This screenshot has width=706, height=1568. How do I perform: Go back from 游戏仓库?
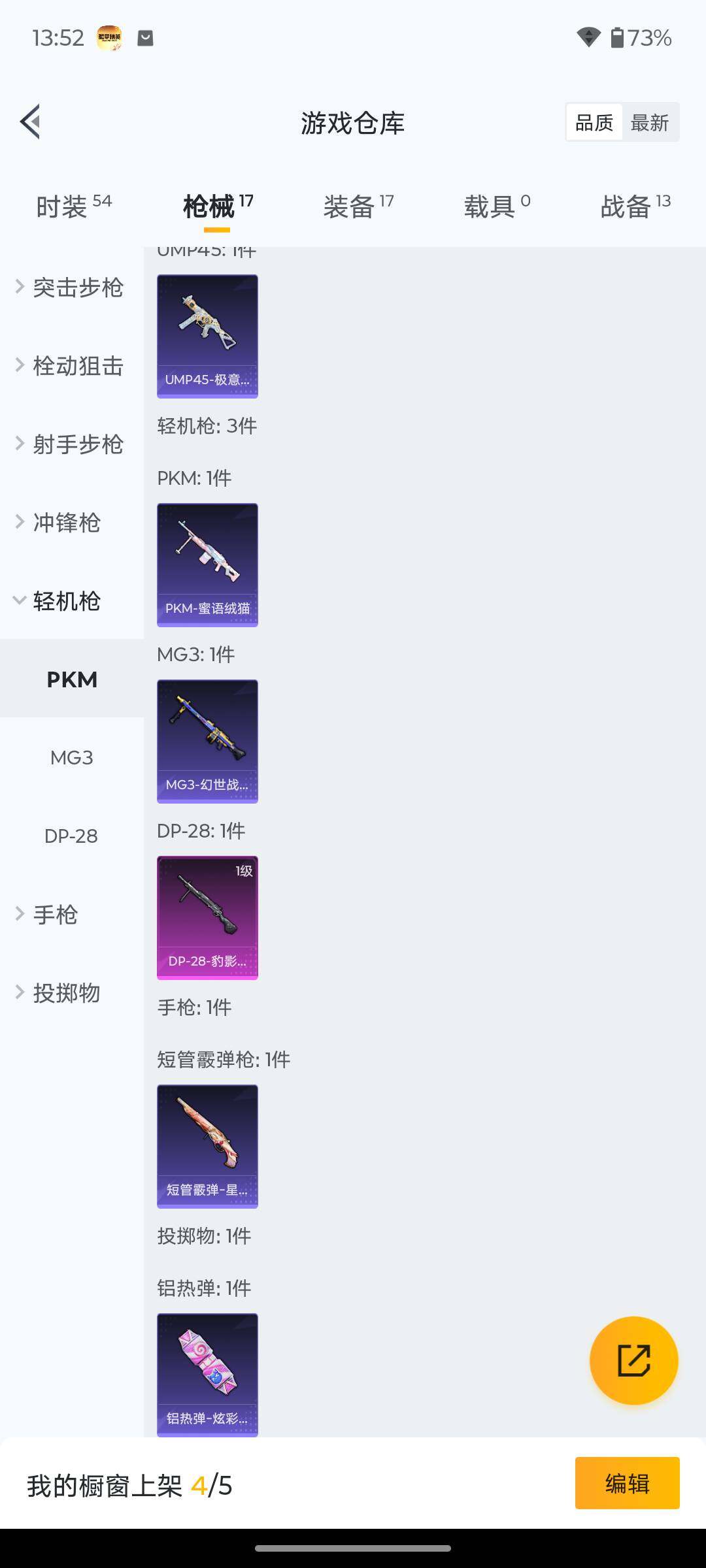pos(31,122)
